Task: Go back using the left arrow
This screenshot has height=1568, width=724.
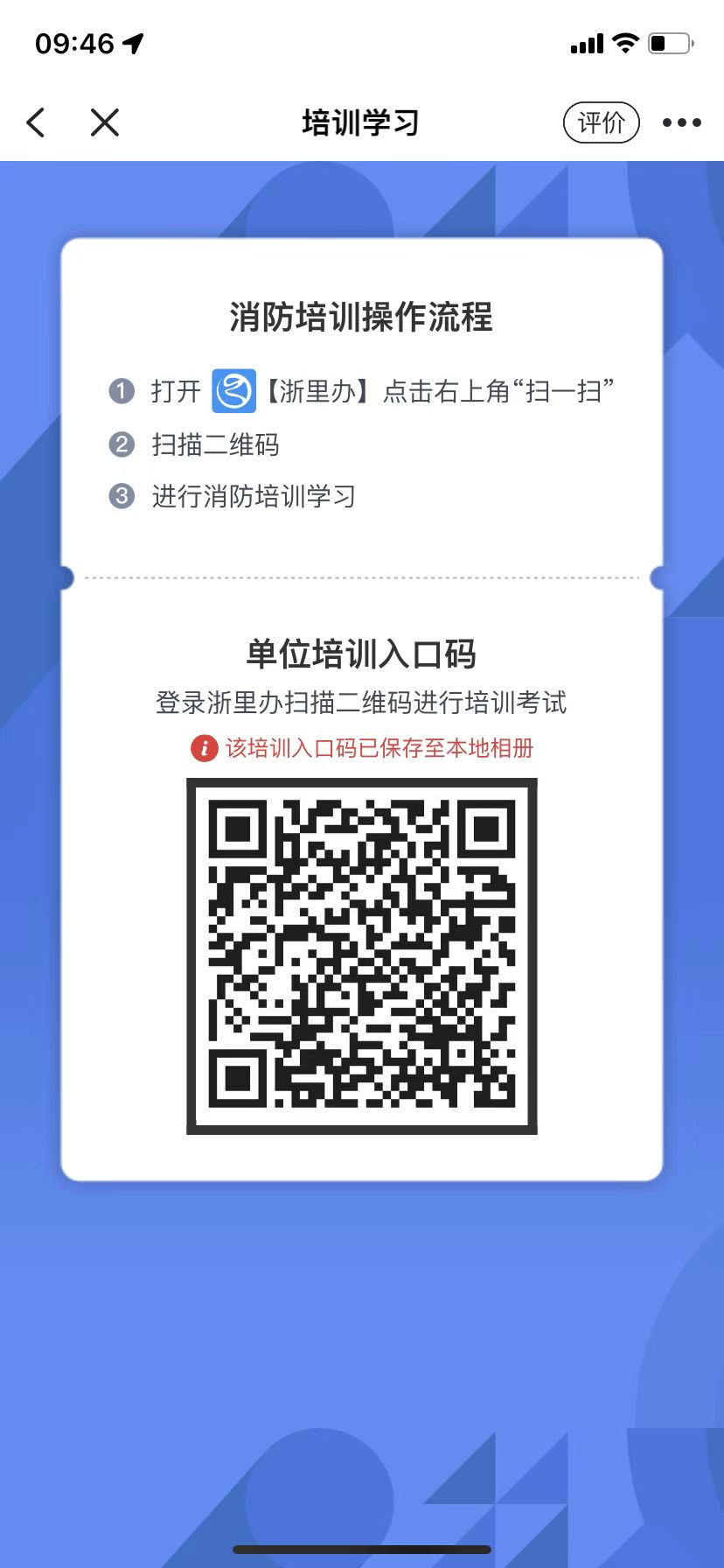Action: pos(36,122)
